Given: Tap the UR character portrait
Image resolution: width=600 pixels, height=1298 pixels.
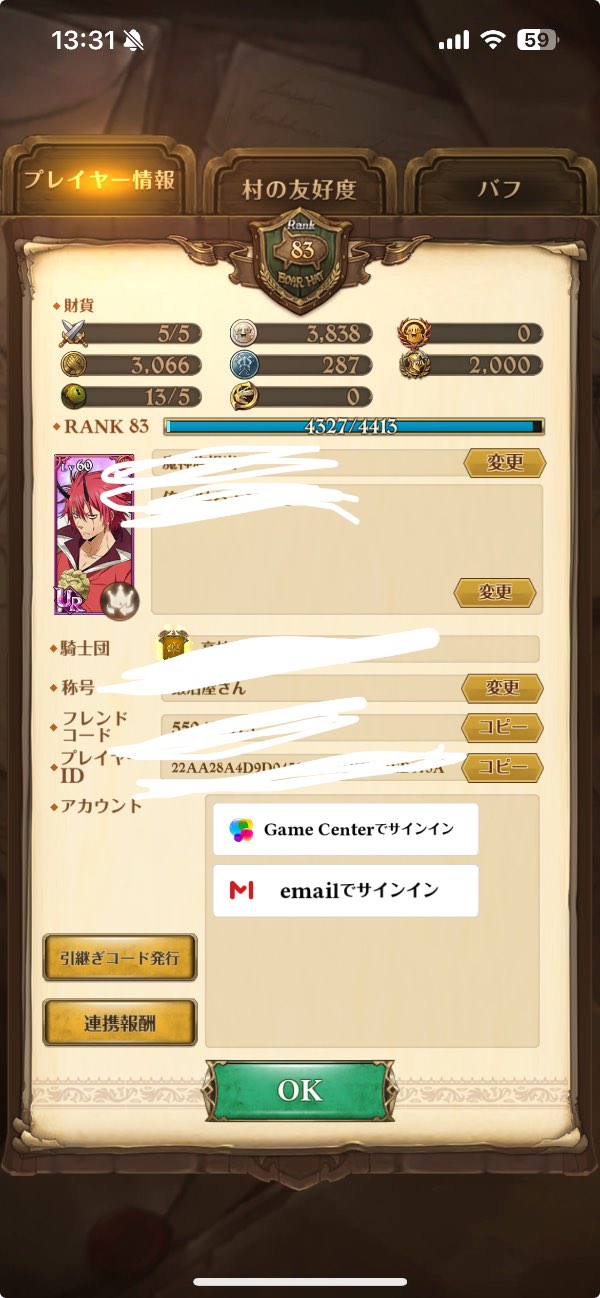Looking at the screenshot, I should pos(94,534).
